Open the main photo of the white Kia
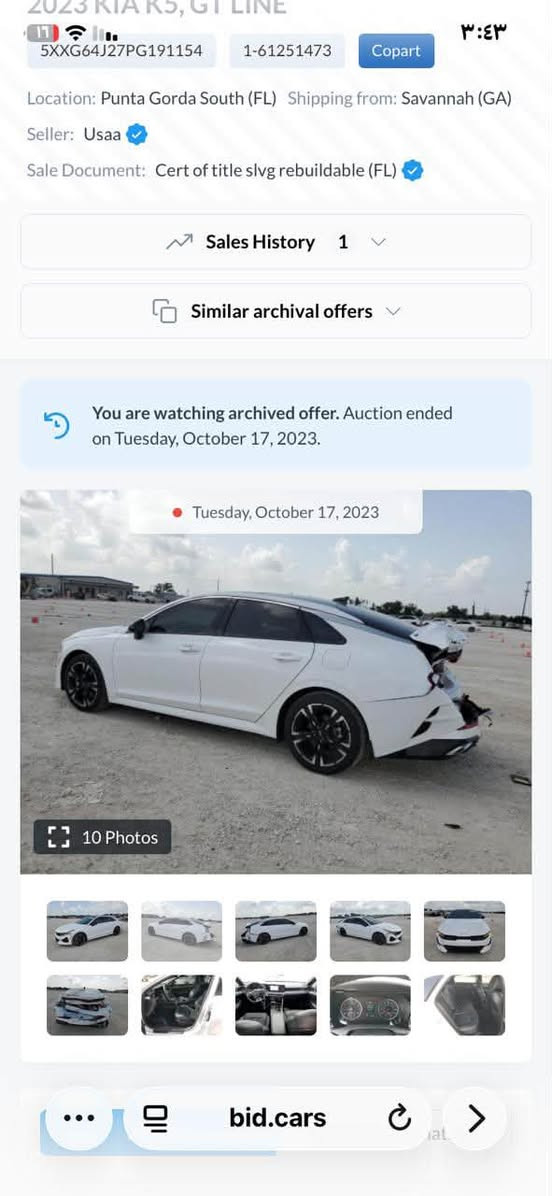 (x=276, y=681)
